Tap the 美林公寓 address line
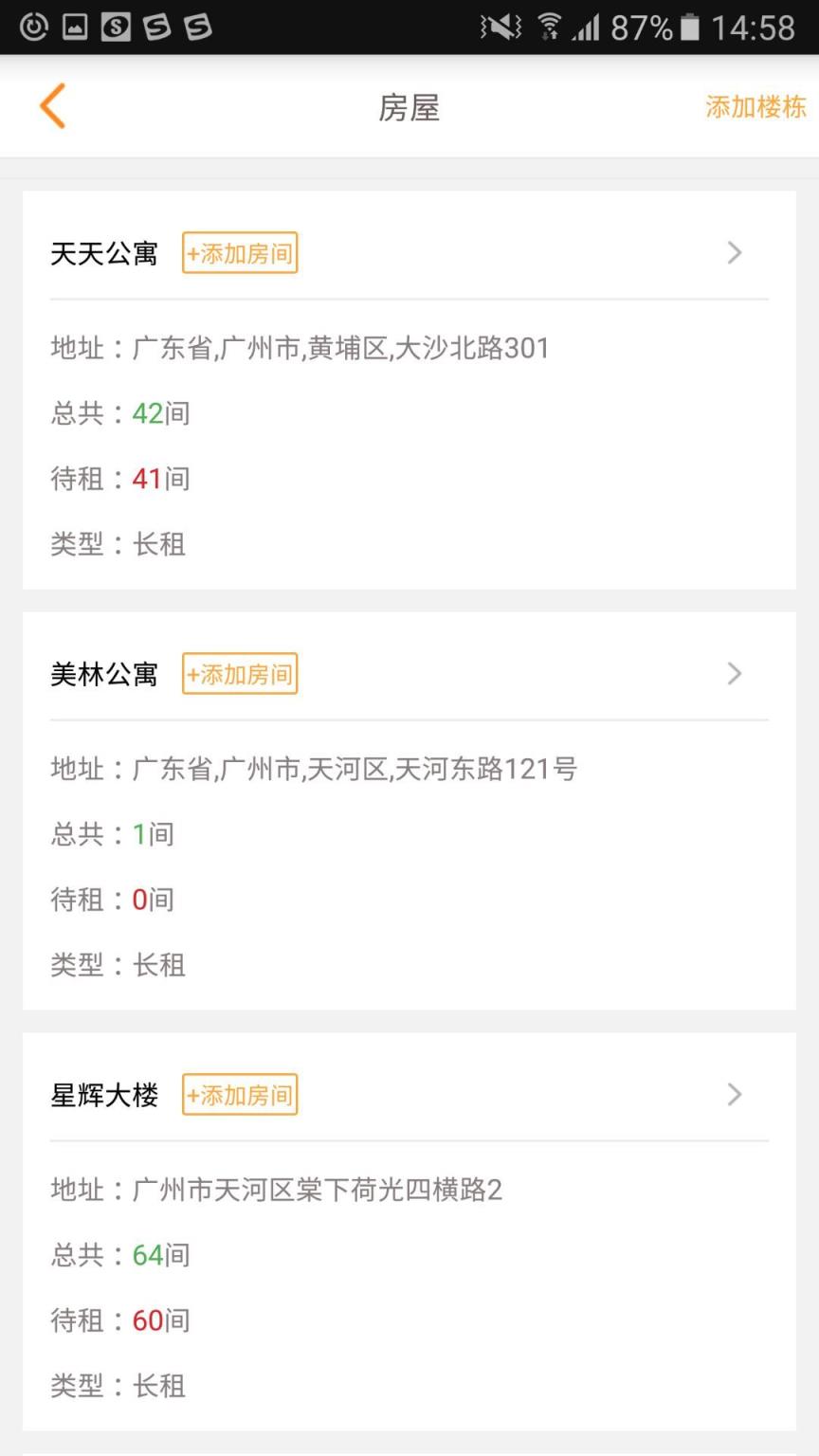This screenshot has height=1456, width=819. (x=313, y=770)
